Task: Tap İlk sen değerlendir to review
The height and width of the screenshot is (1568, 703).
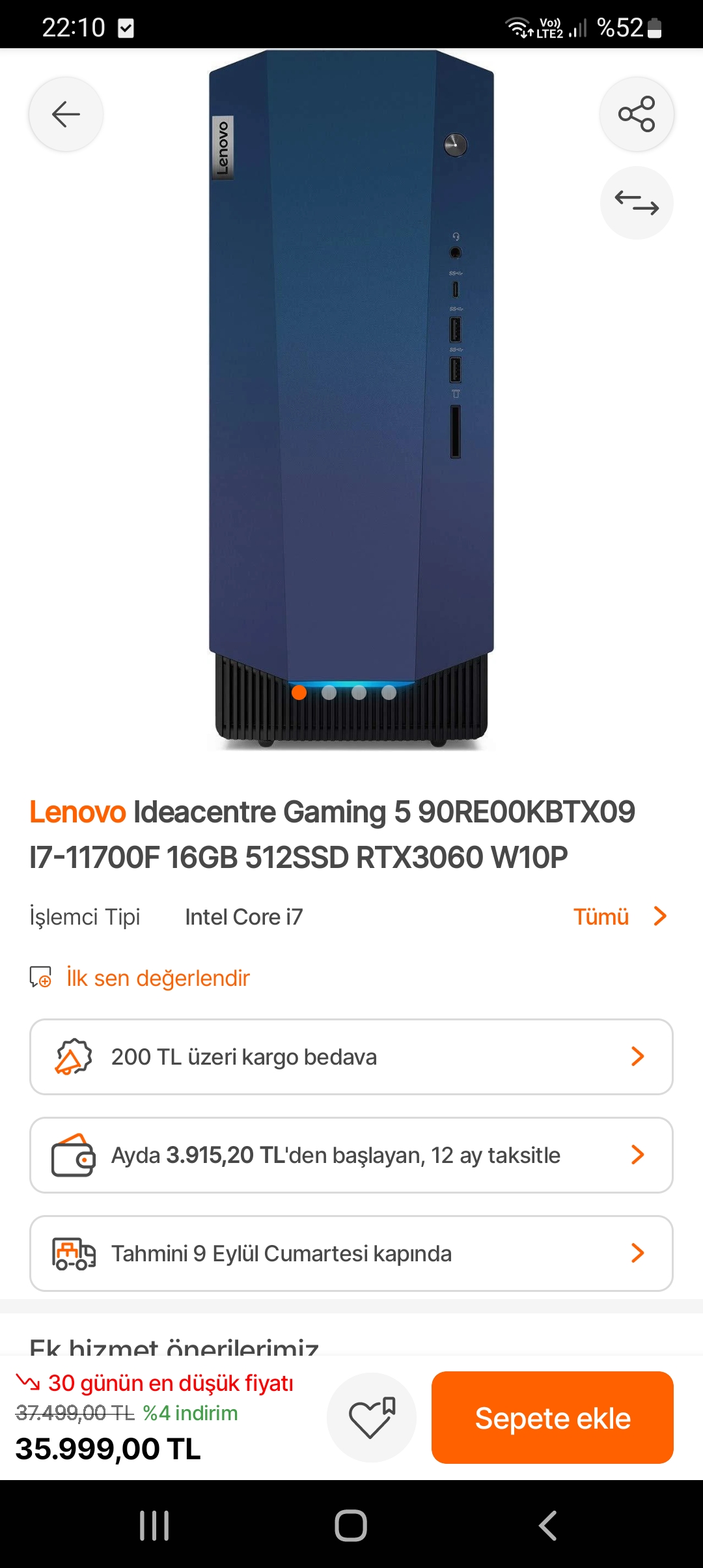Action: click(x=158, y=978)
